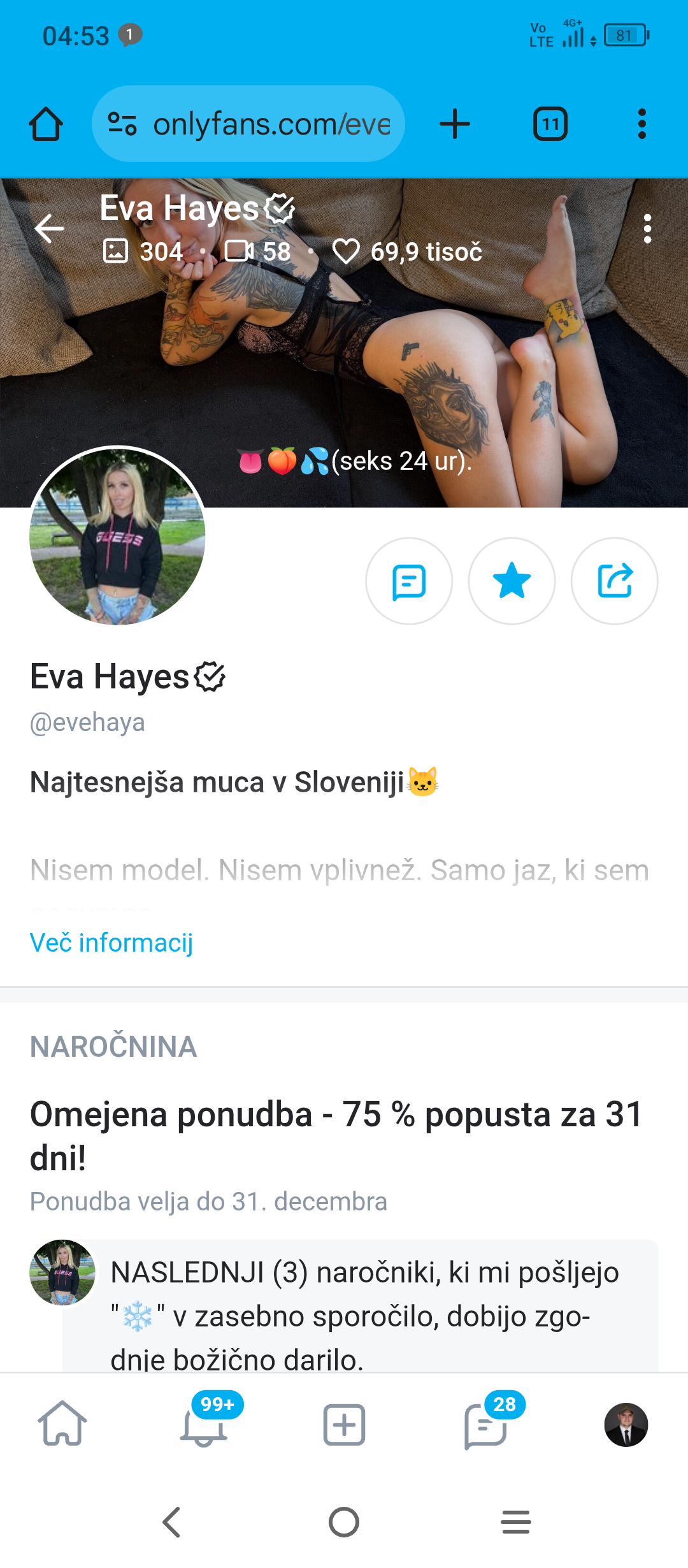The height and width of the screenshot is (1568, 688).
Task: Share this profile
Action: point(615,581)
